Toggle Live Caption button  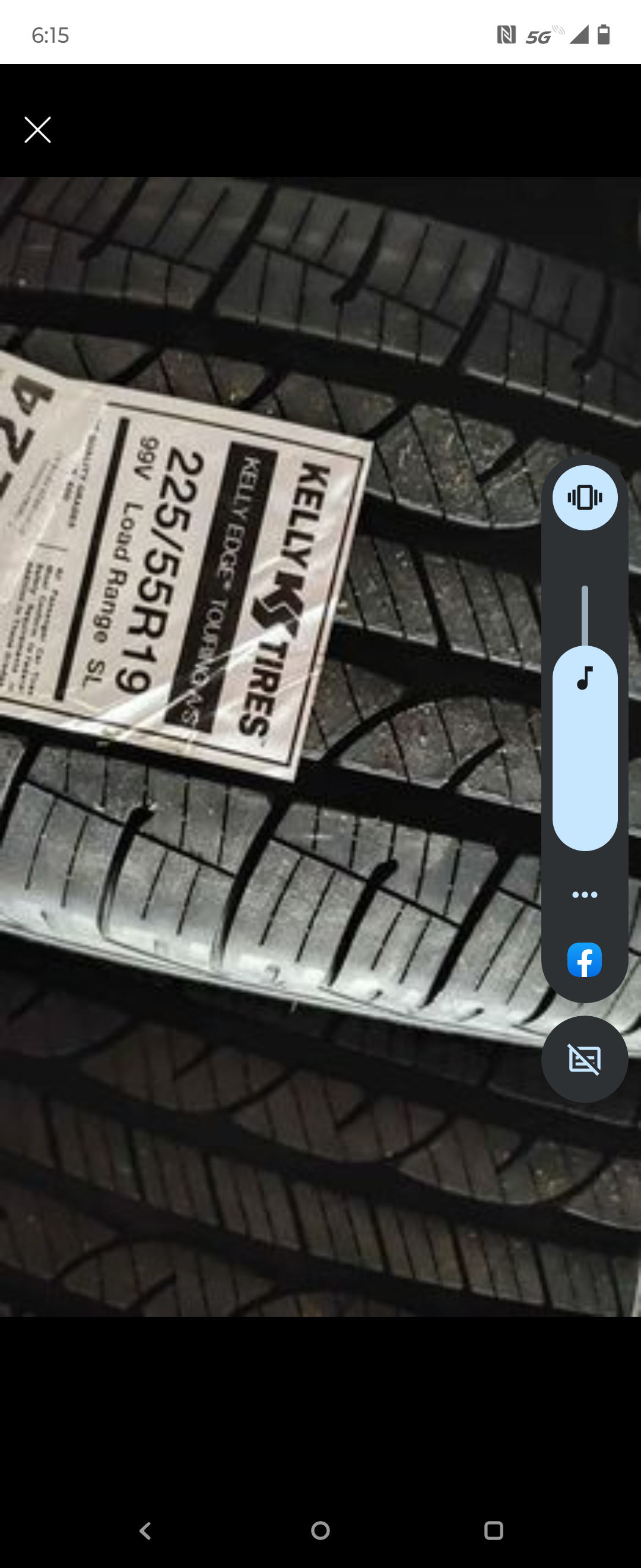point(585,1060)
